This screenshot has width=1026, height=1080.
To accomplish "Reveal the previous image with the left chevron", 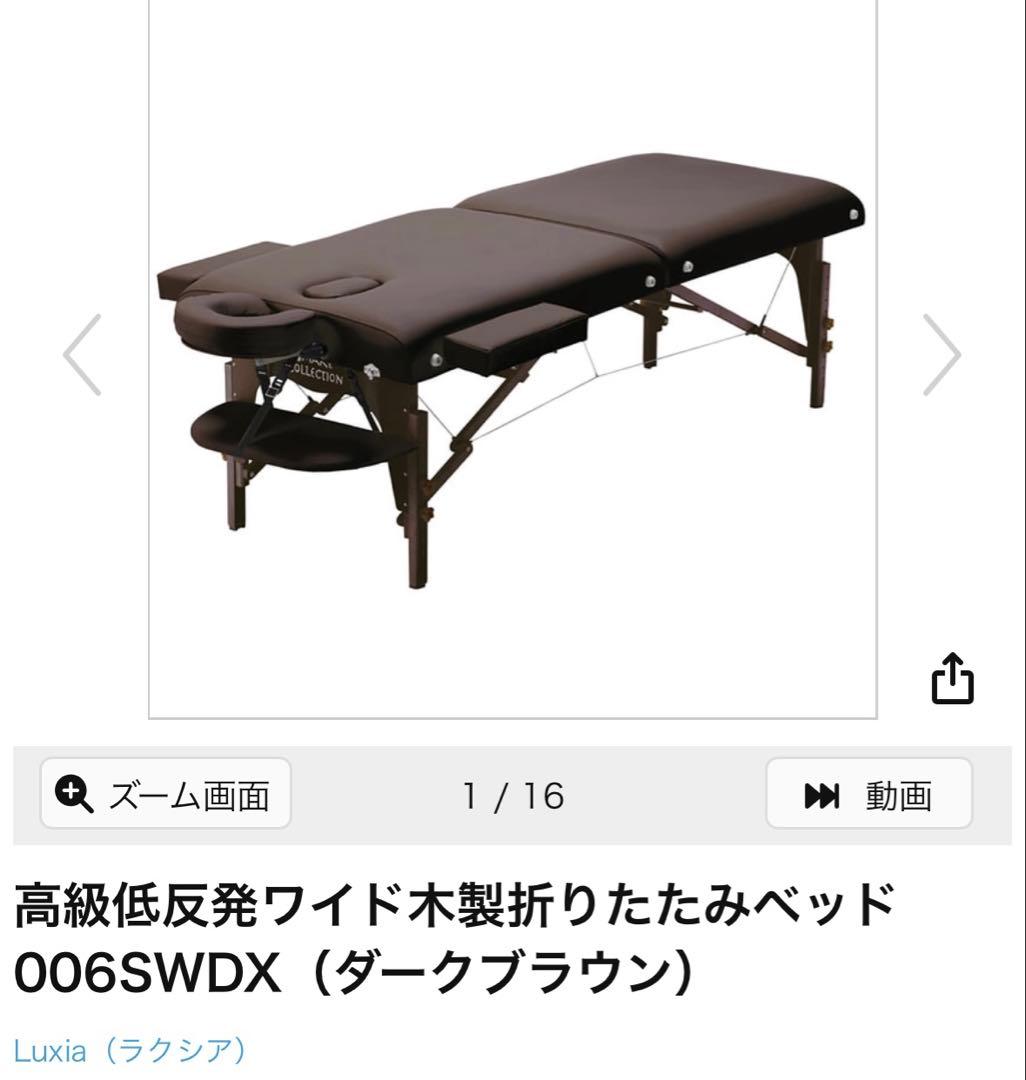I will (x=80, y=354).
